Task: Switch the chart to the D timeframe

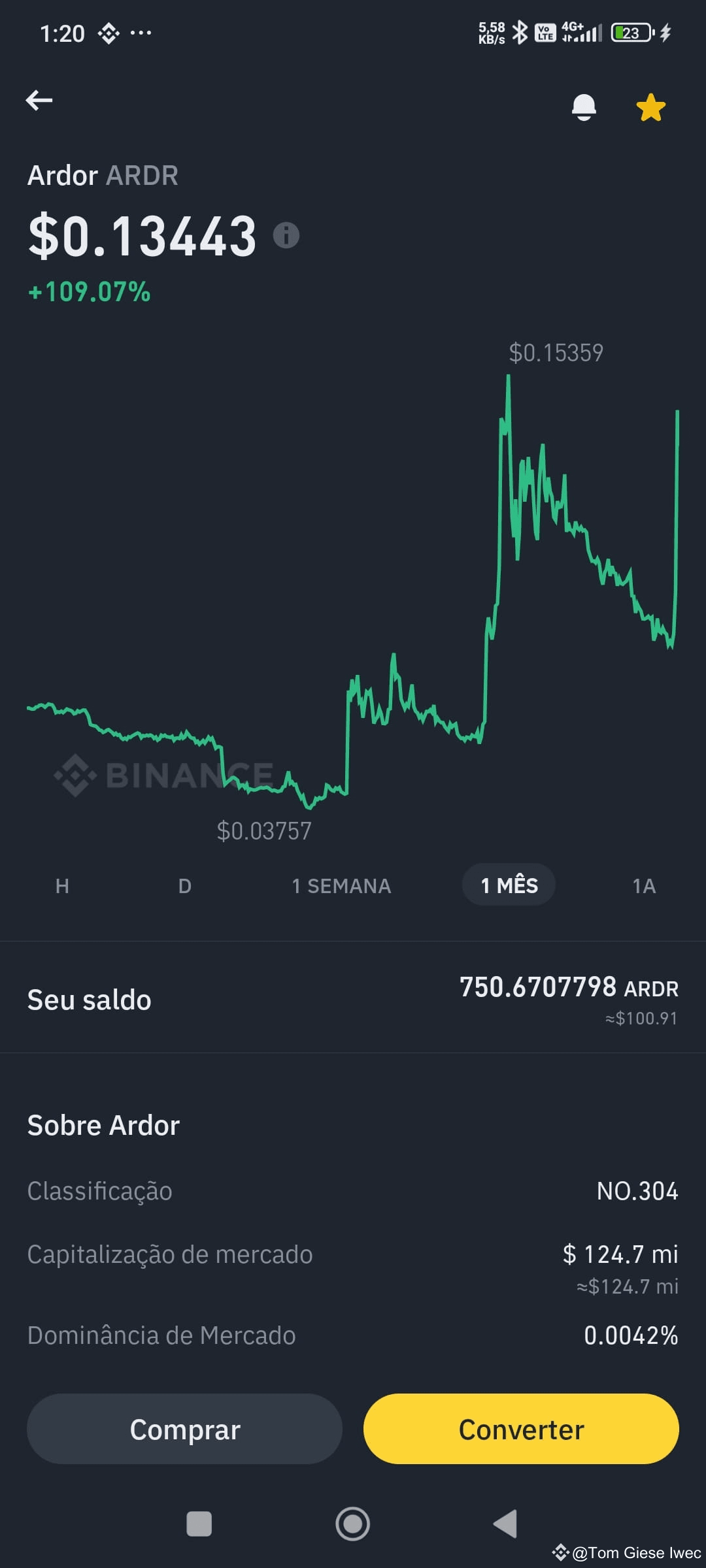Action: click(184, 885)
